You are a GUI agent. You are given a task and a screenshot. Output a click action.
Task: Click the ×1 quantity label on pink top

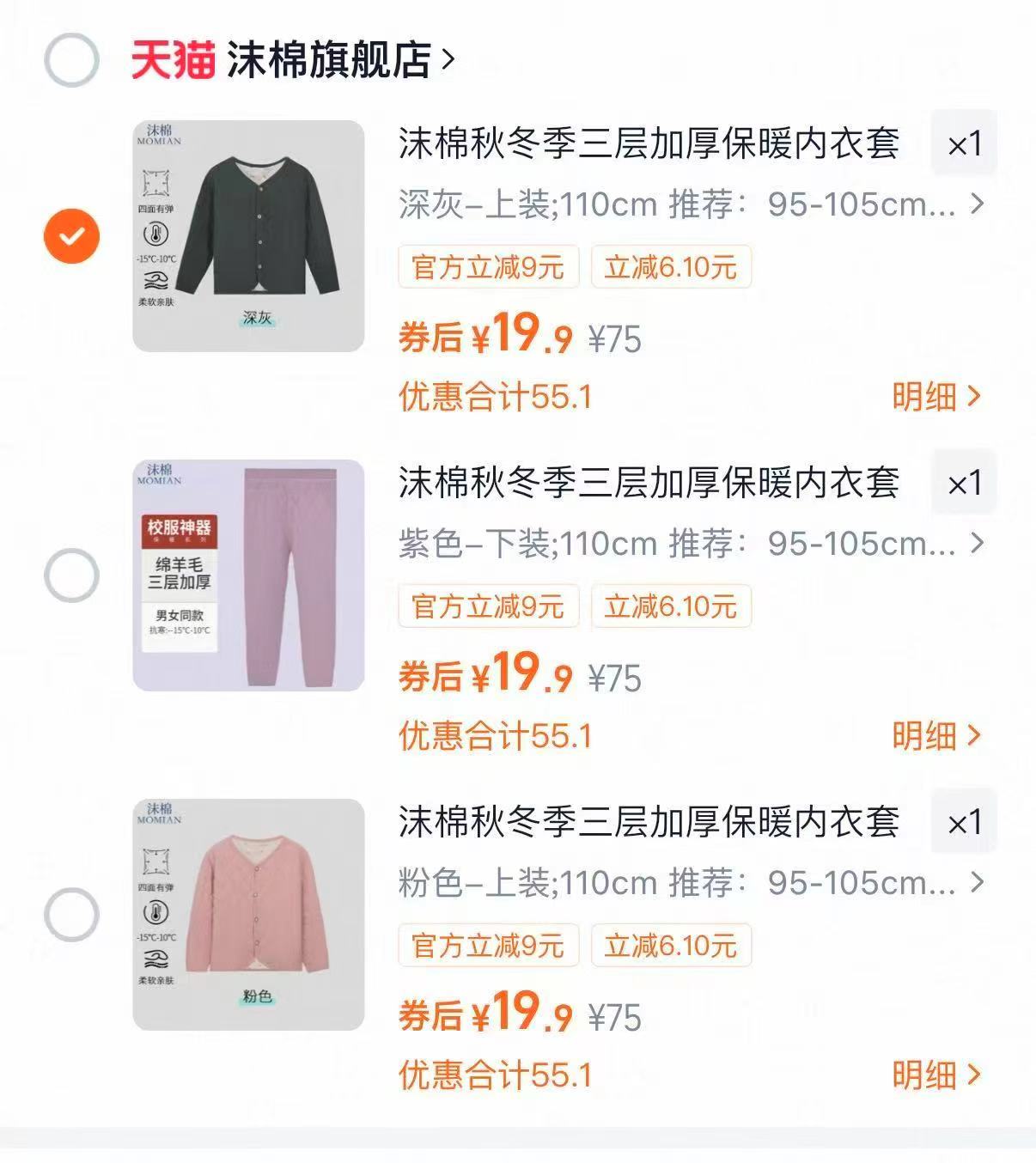pyautogui.click(x=964, y=822)
